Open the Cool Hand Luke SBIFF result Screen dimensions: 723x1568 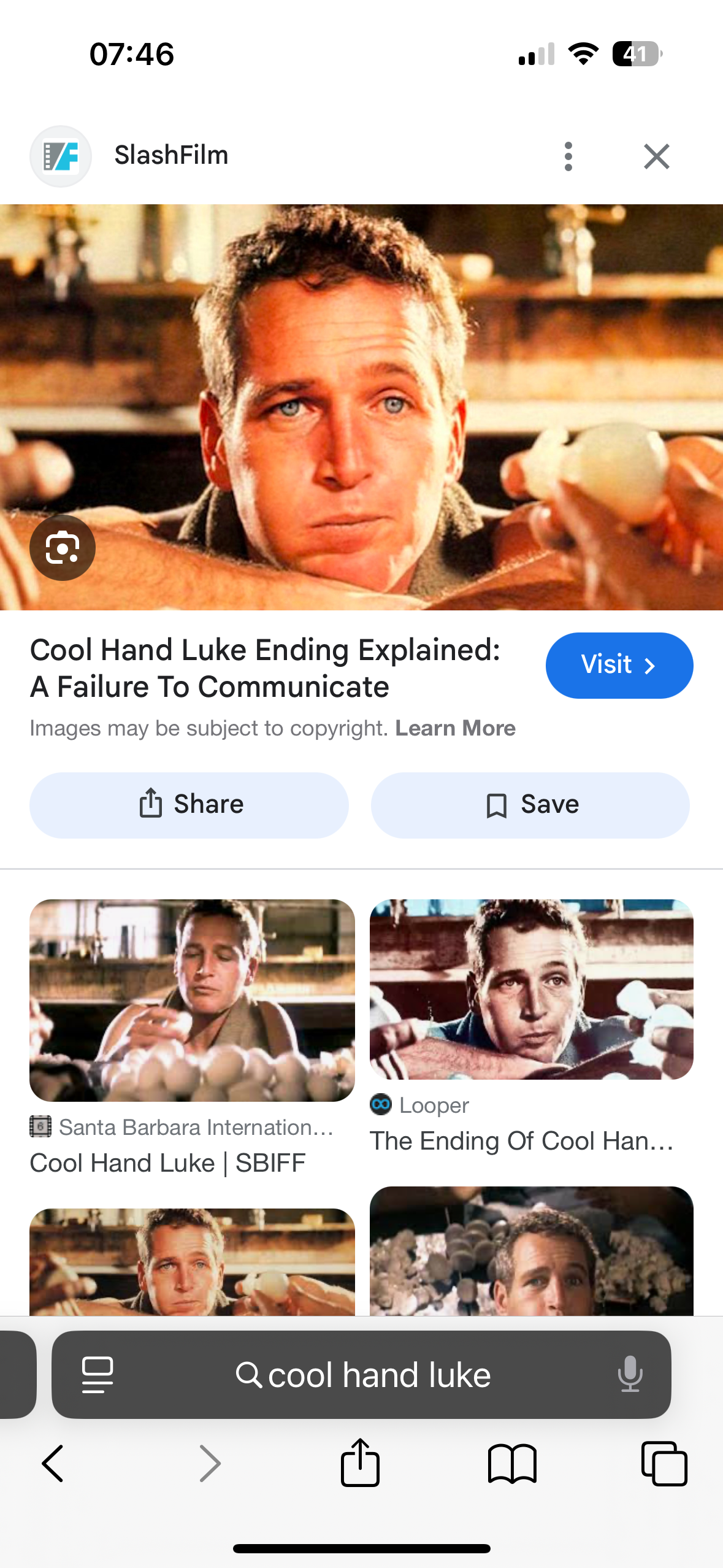(192, 1000)
